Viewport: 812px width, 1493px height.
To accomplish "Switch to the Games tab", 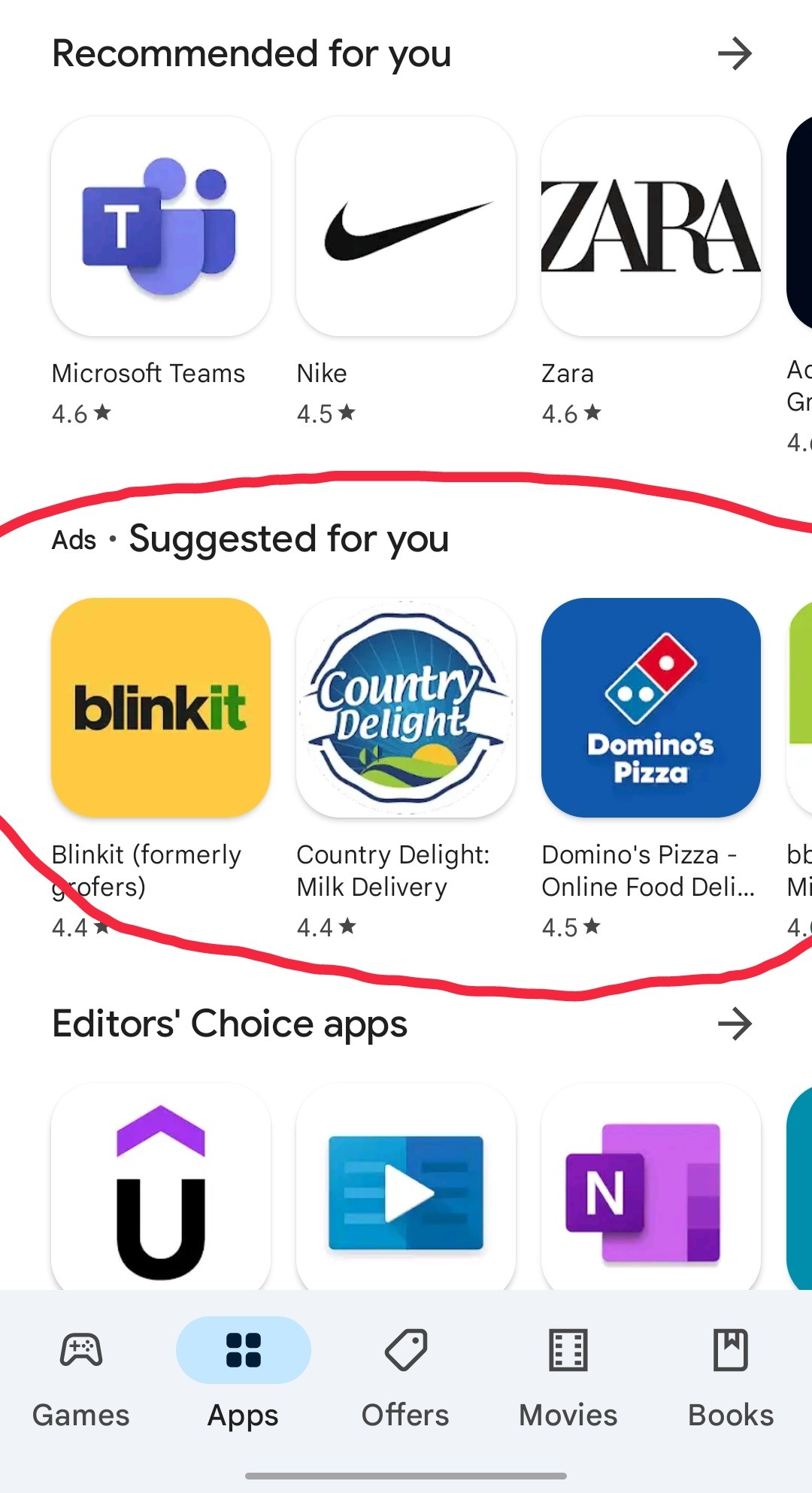I will click(x=81, y=1376).
